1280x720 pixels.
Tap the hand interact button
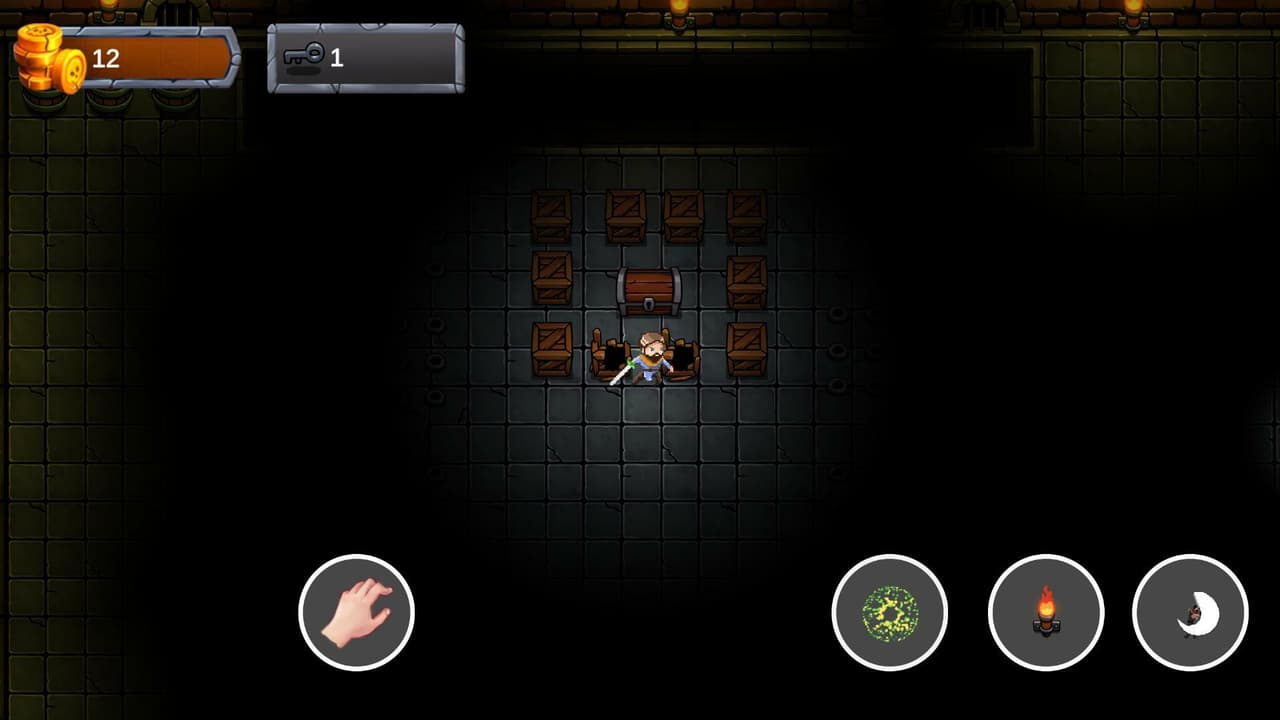(x=356, y=612)
